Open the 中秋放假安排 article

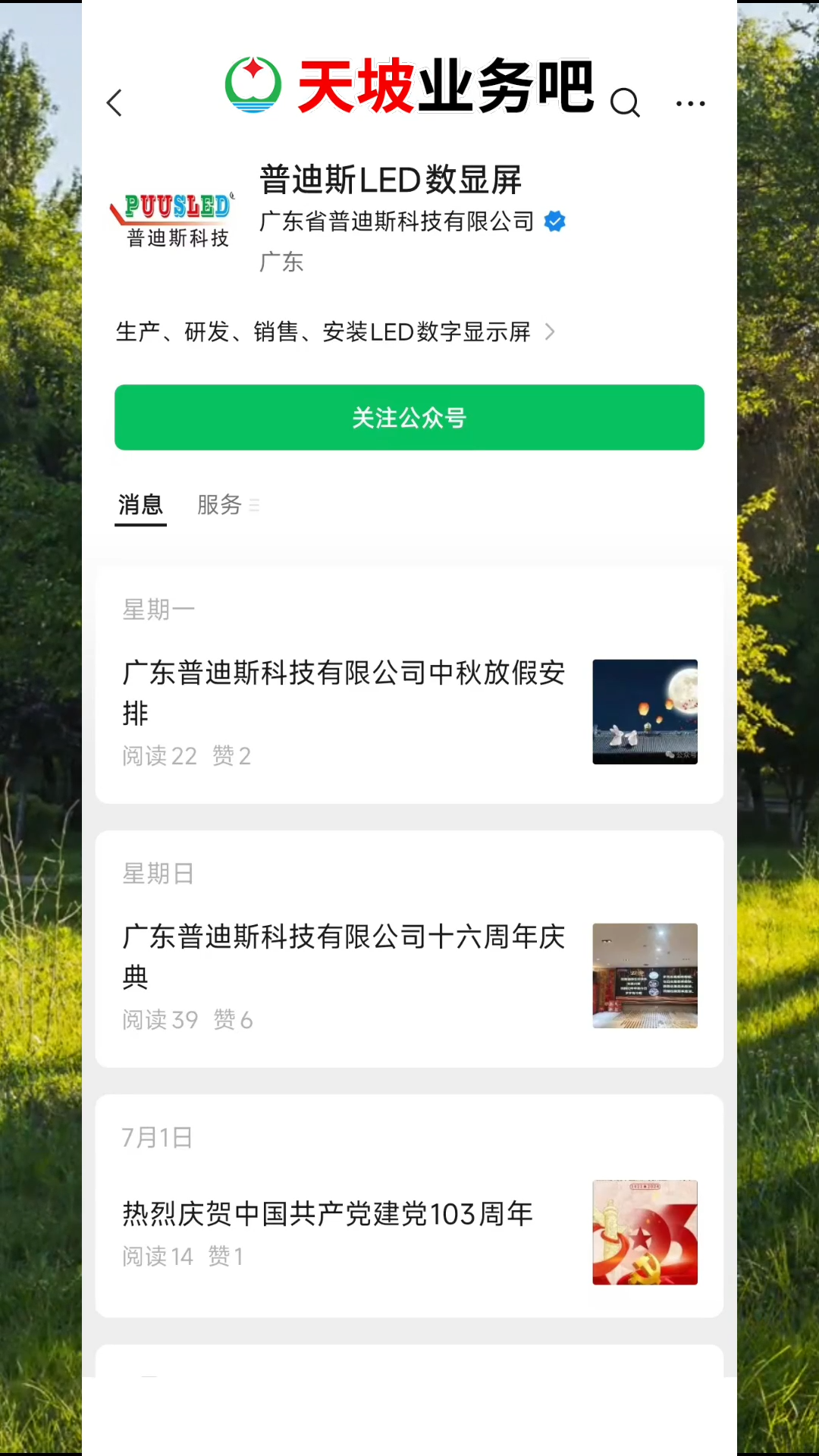point(344,692)
